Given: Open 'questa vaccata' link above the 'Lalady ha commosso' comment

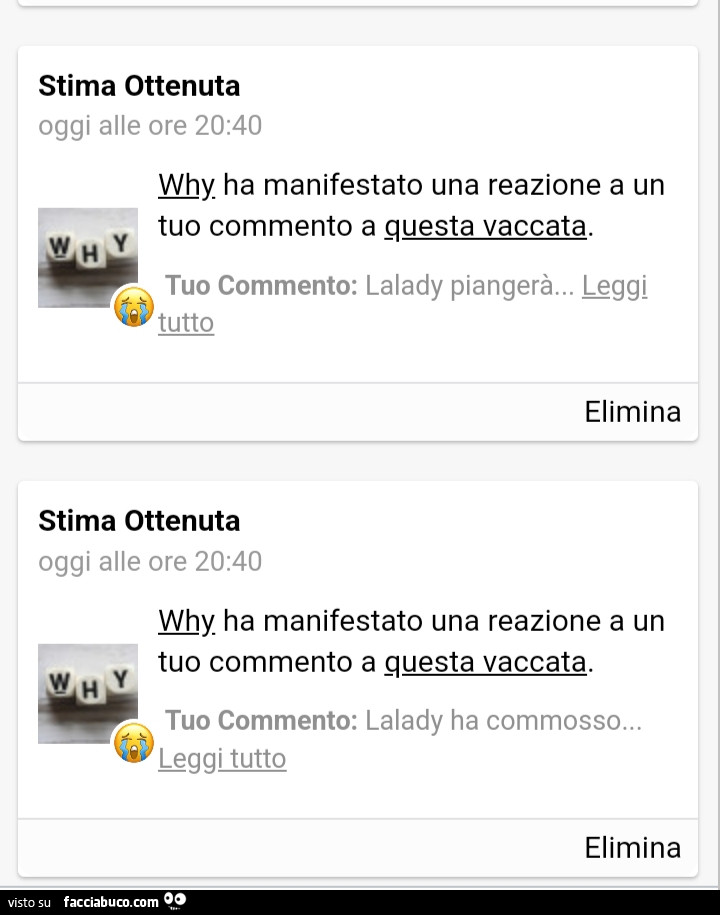Looking at the screenshot, I should (x=485, y=662).
